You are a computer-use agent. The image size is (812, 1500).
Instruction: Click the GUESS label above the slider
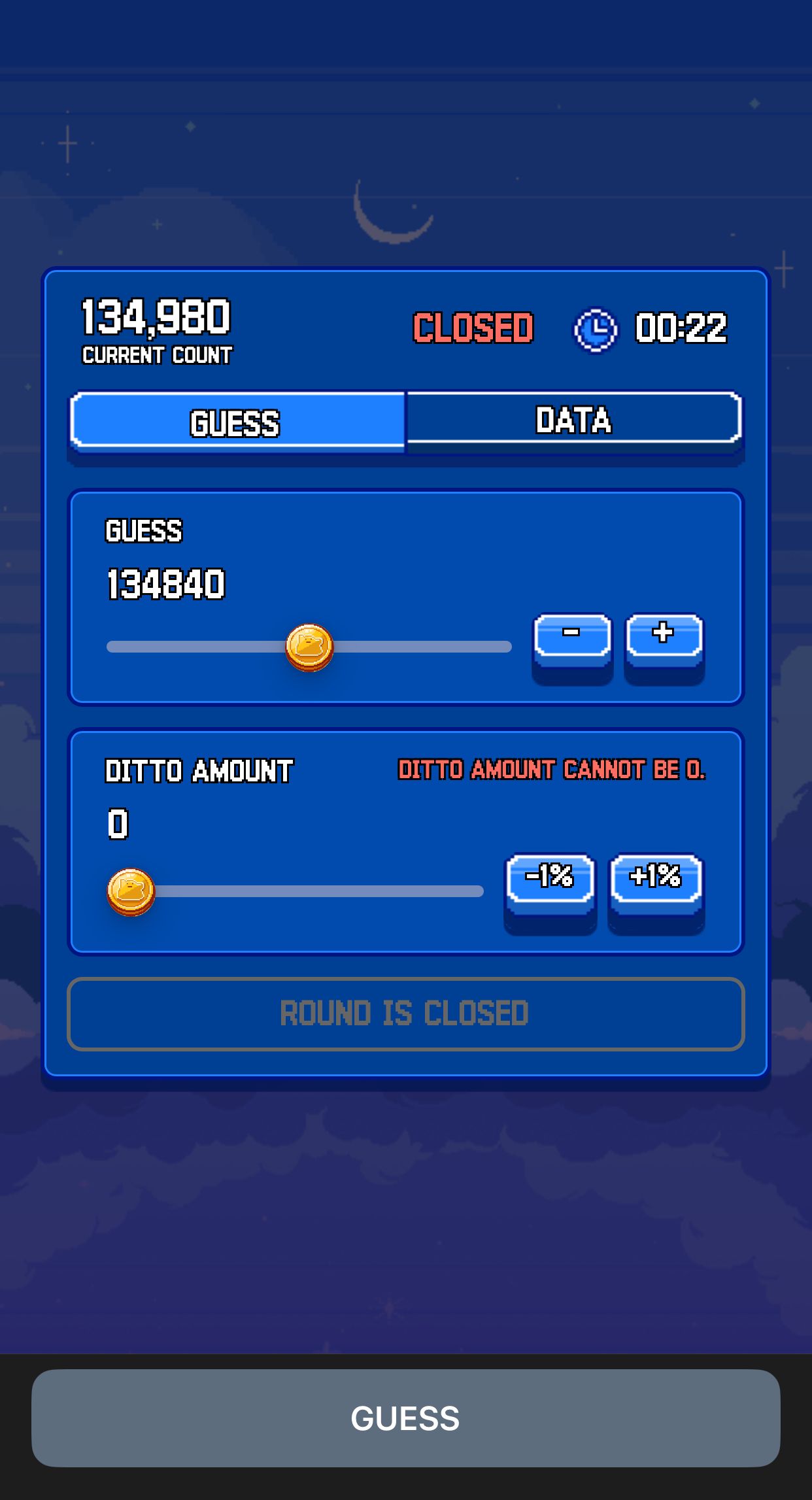143,532
